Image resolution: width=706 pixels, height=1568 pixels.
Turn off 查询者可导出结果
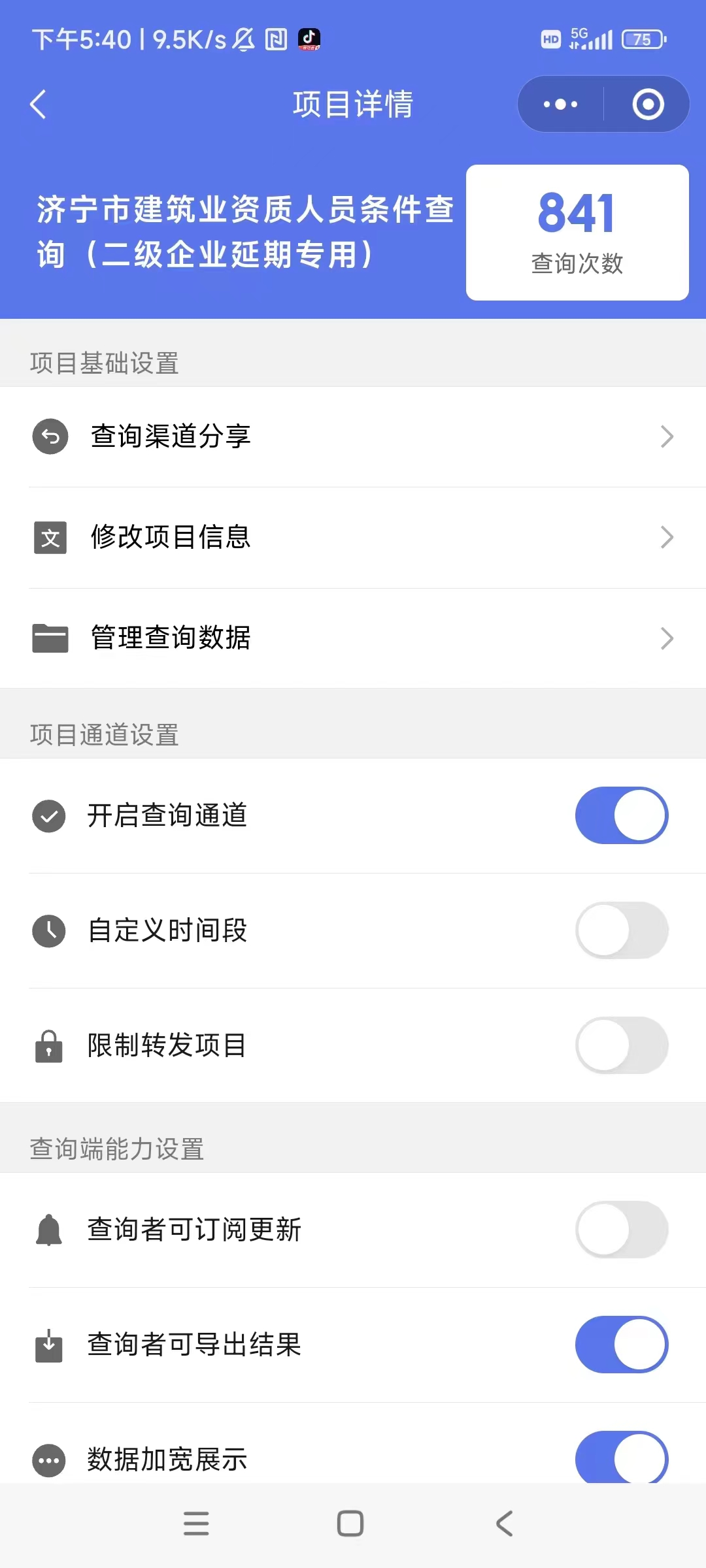(621, 1345)
